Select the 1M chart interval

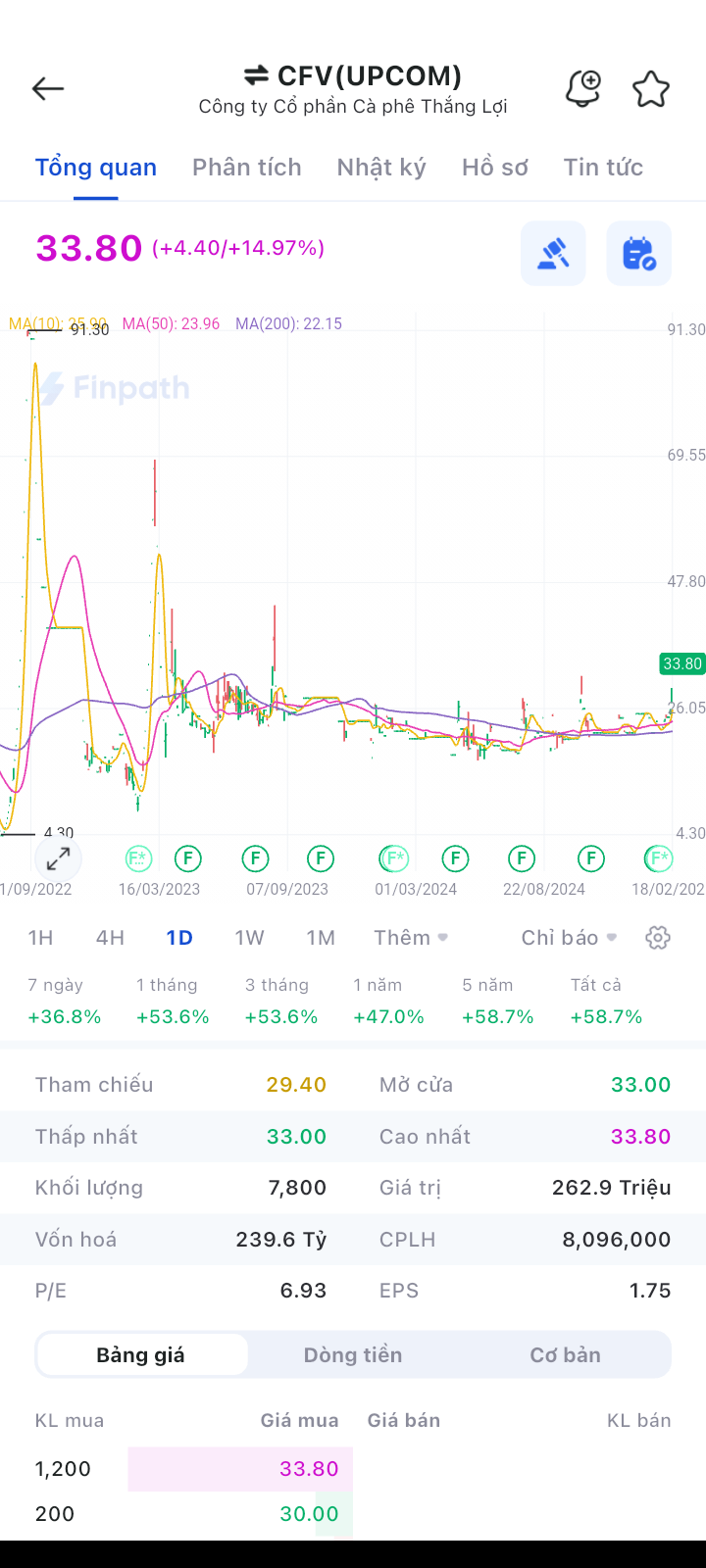pos(321,938)
